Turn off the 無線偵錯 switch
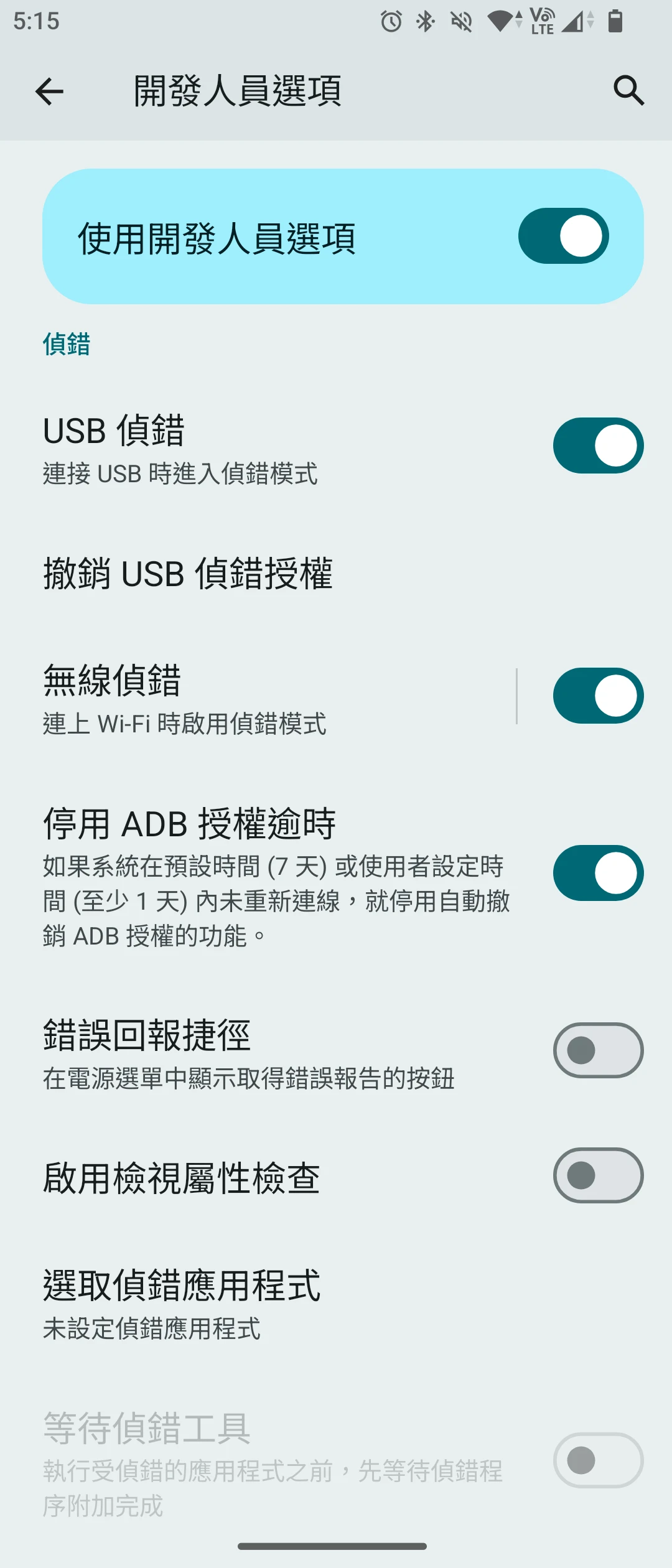 [x=598, y=696]
